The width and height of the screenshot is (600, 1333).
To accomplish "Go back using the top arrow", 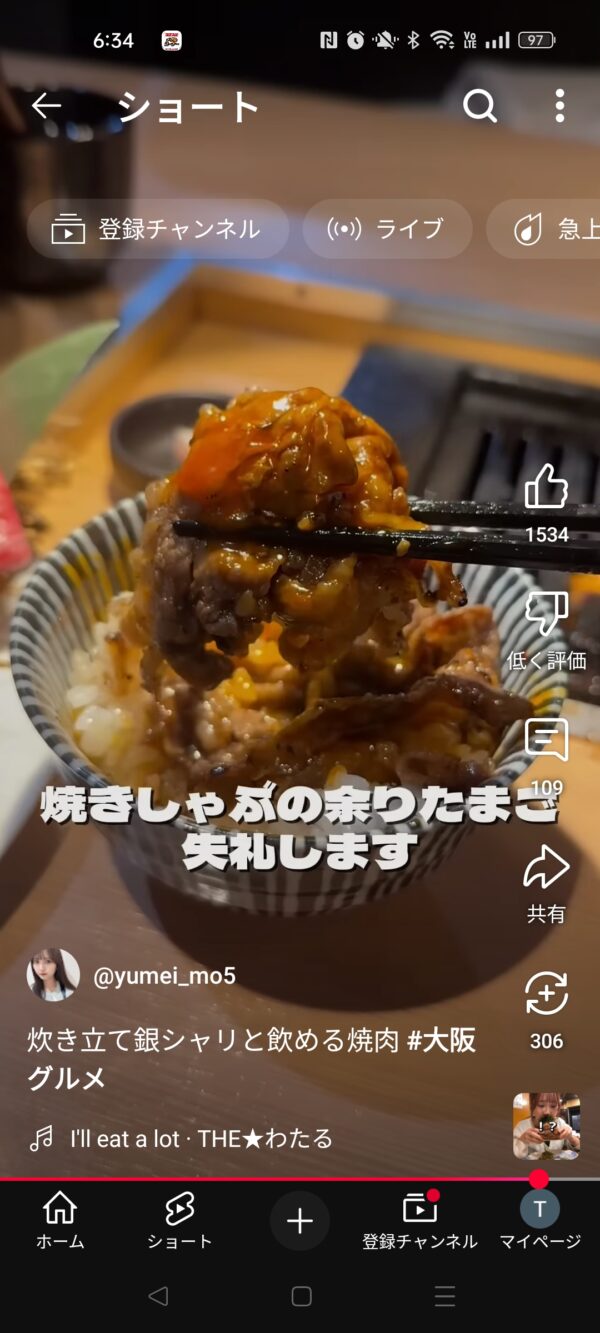I will pos(46,106).
